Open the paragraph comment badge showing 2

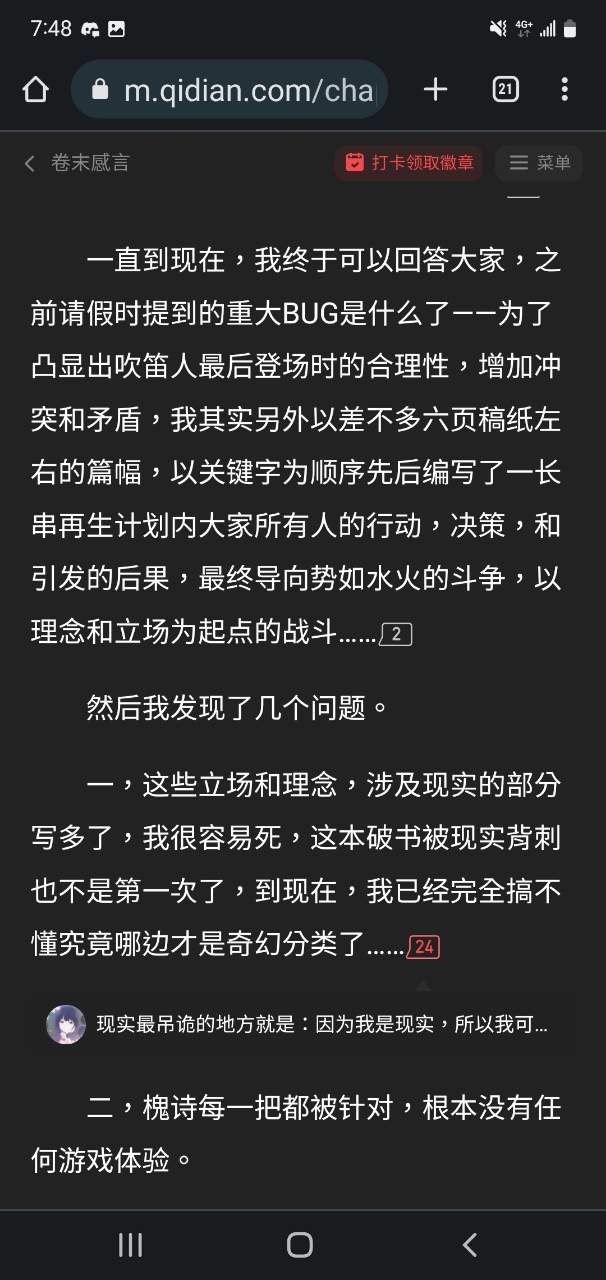[x=396, y=634]
